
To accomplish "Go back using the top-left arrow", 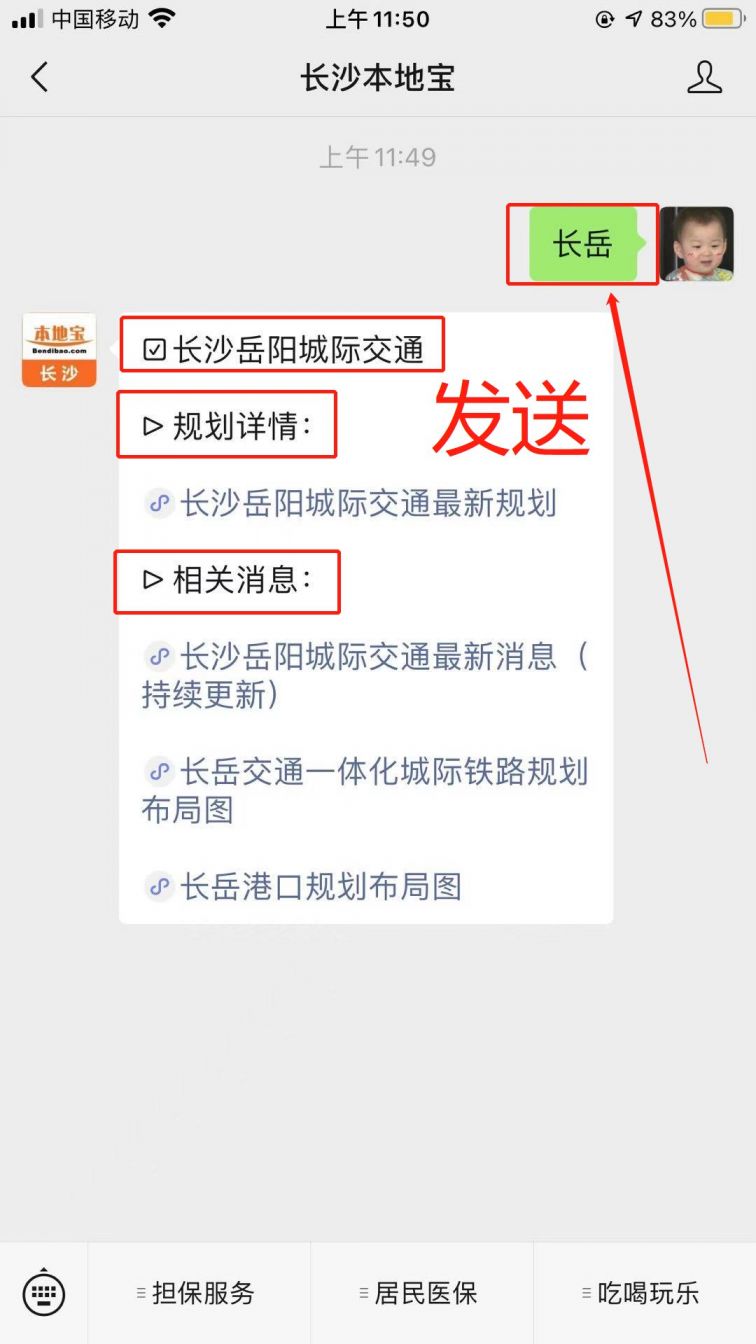I will (39, 77).
